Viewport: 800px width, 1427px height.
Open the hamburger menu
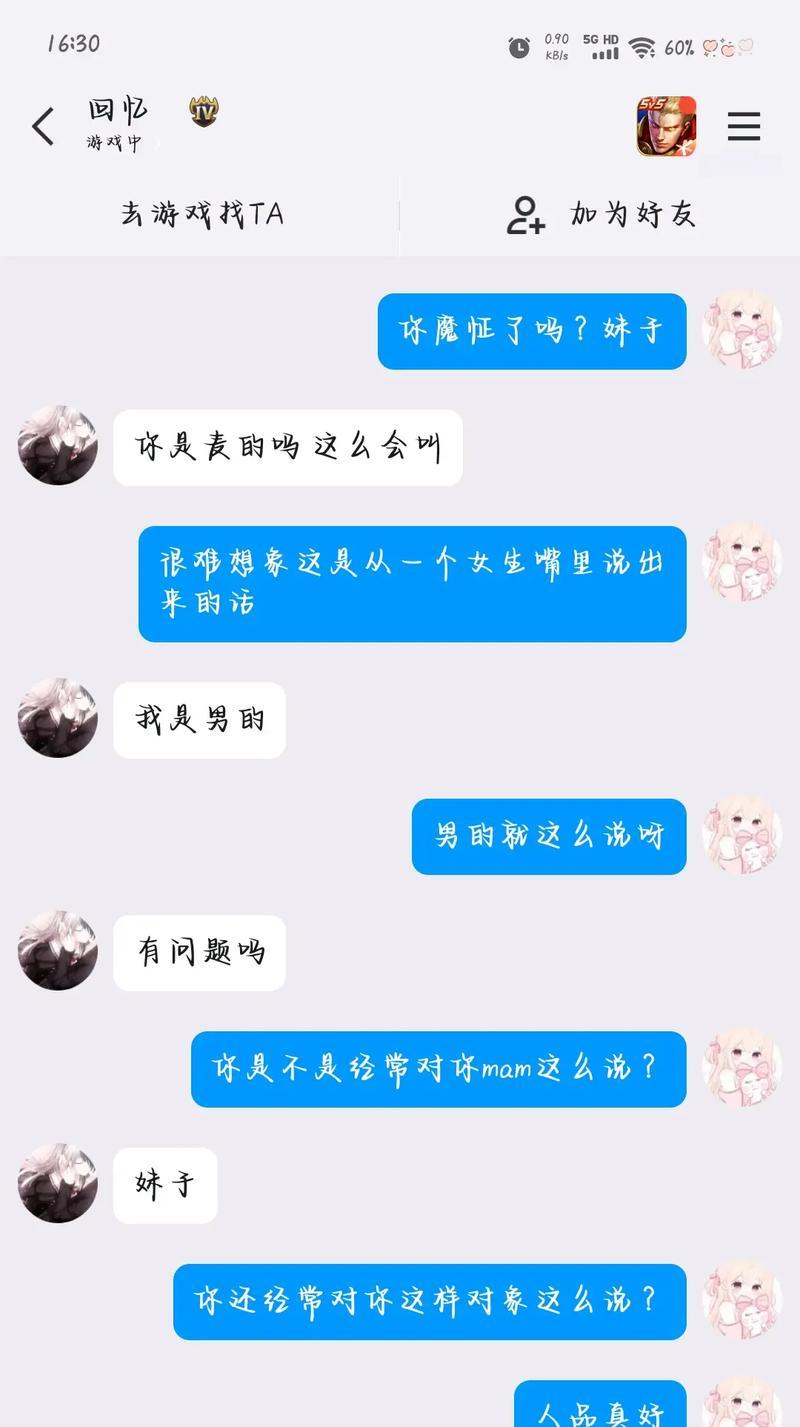[743, 127]
